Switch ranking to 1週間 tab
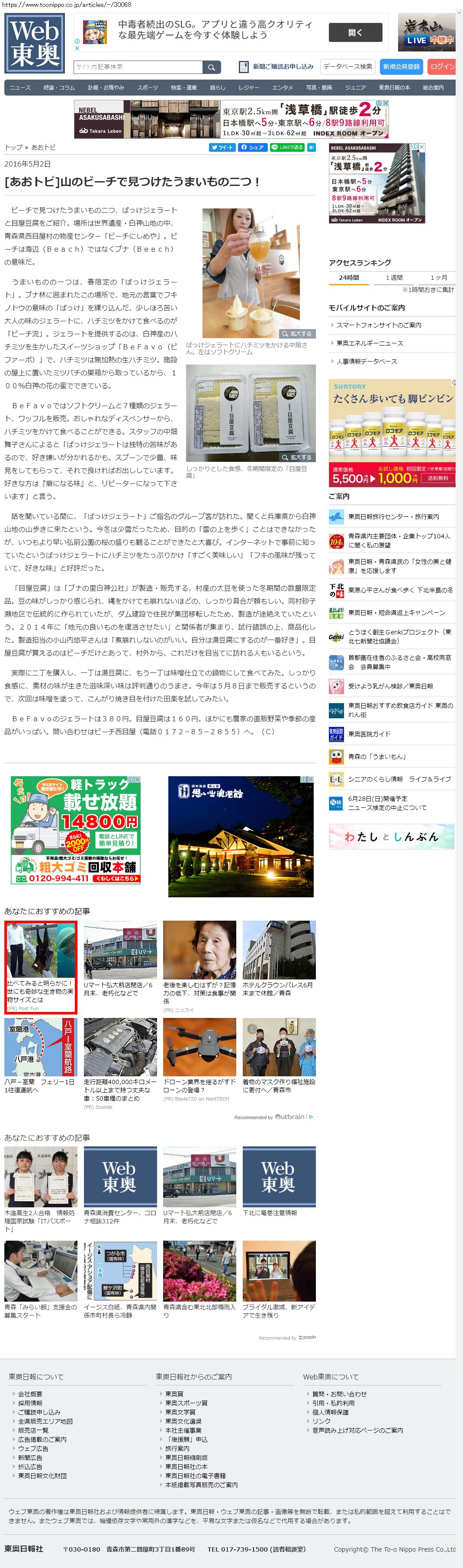This screenshot has height=1568, width=463. point(394,278)
